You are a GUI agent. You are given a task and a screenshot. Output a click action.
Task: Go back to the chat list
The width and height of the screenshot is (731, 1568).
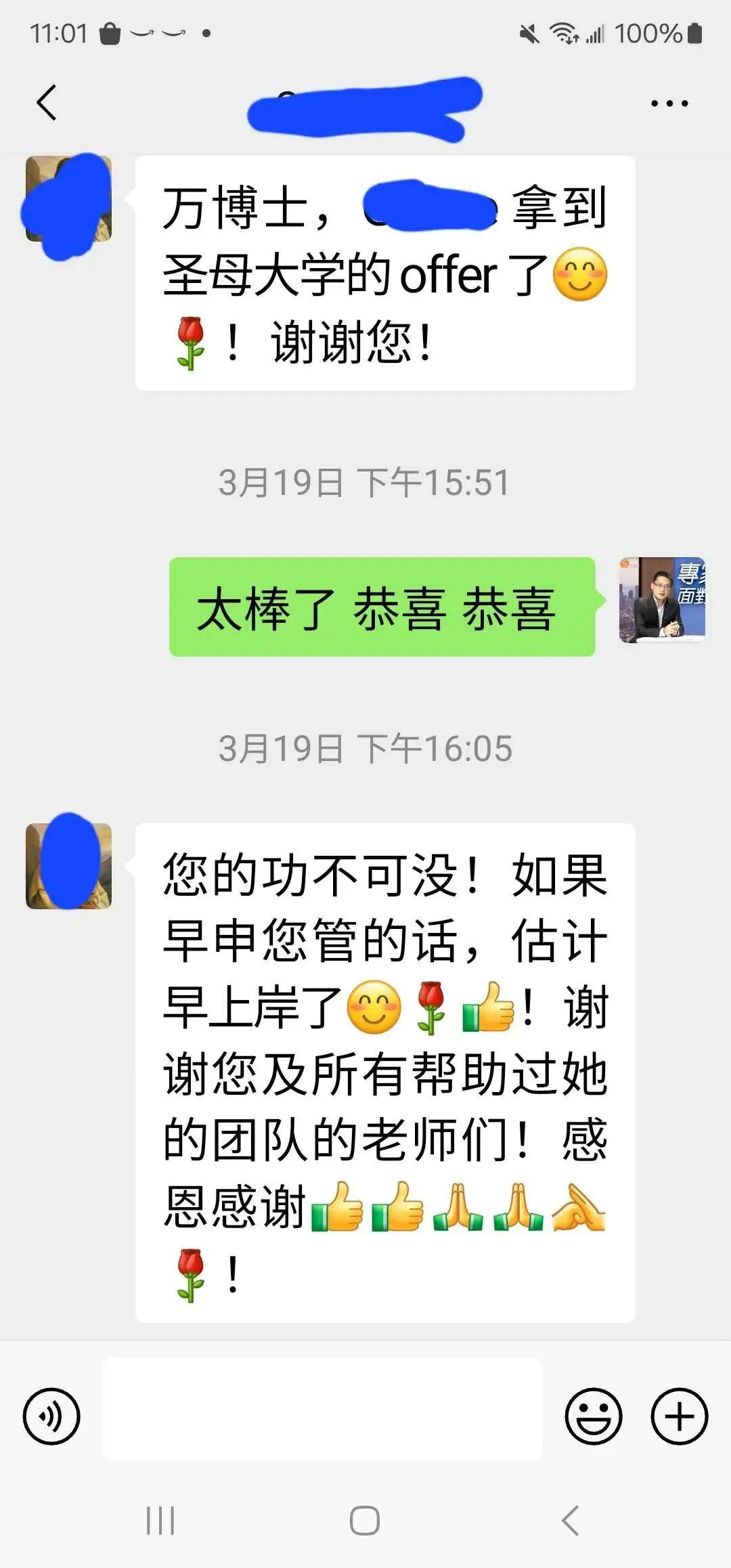(x=46, y=103)
